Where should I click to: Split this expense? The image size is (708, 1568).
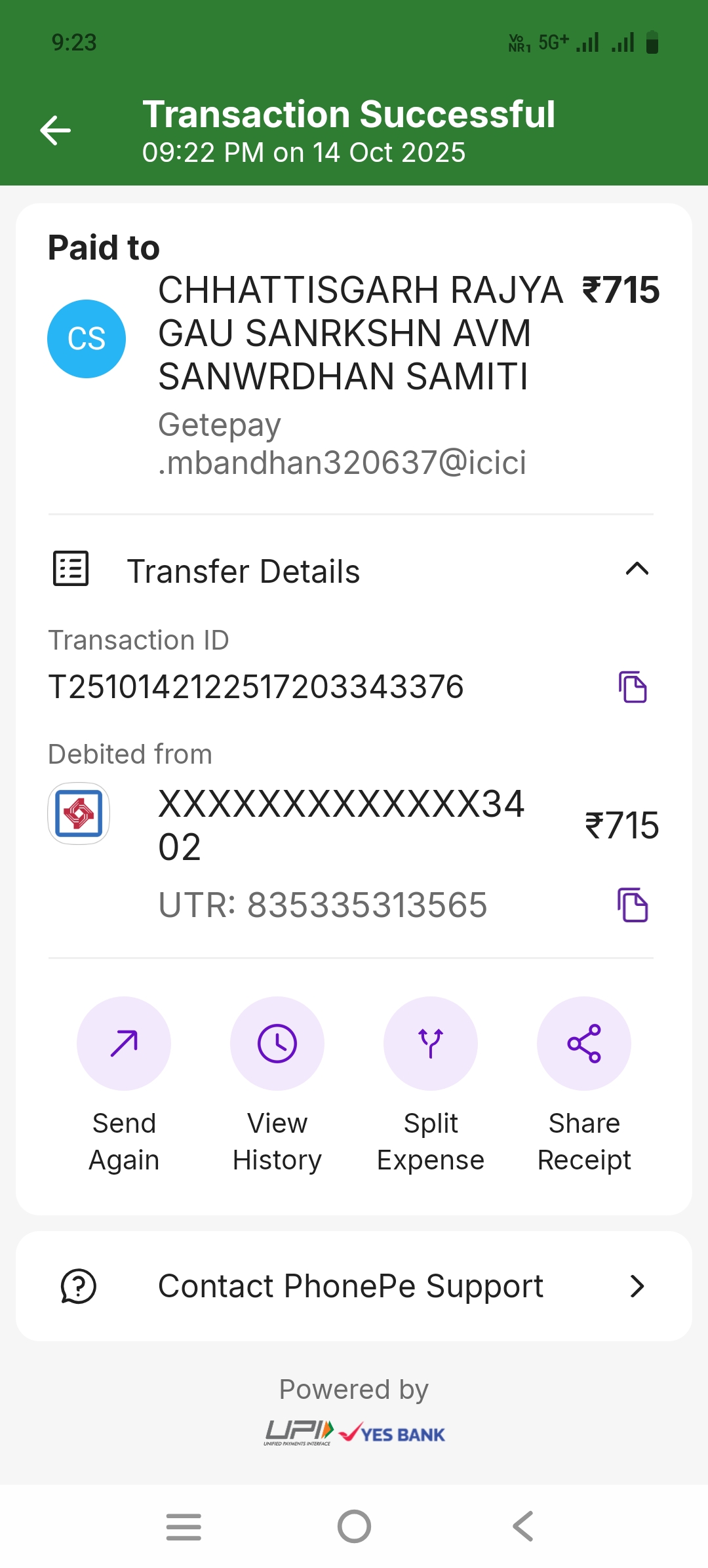coord(431,1044)
